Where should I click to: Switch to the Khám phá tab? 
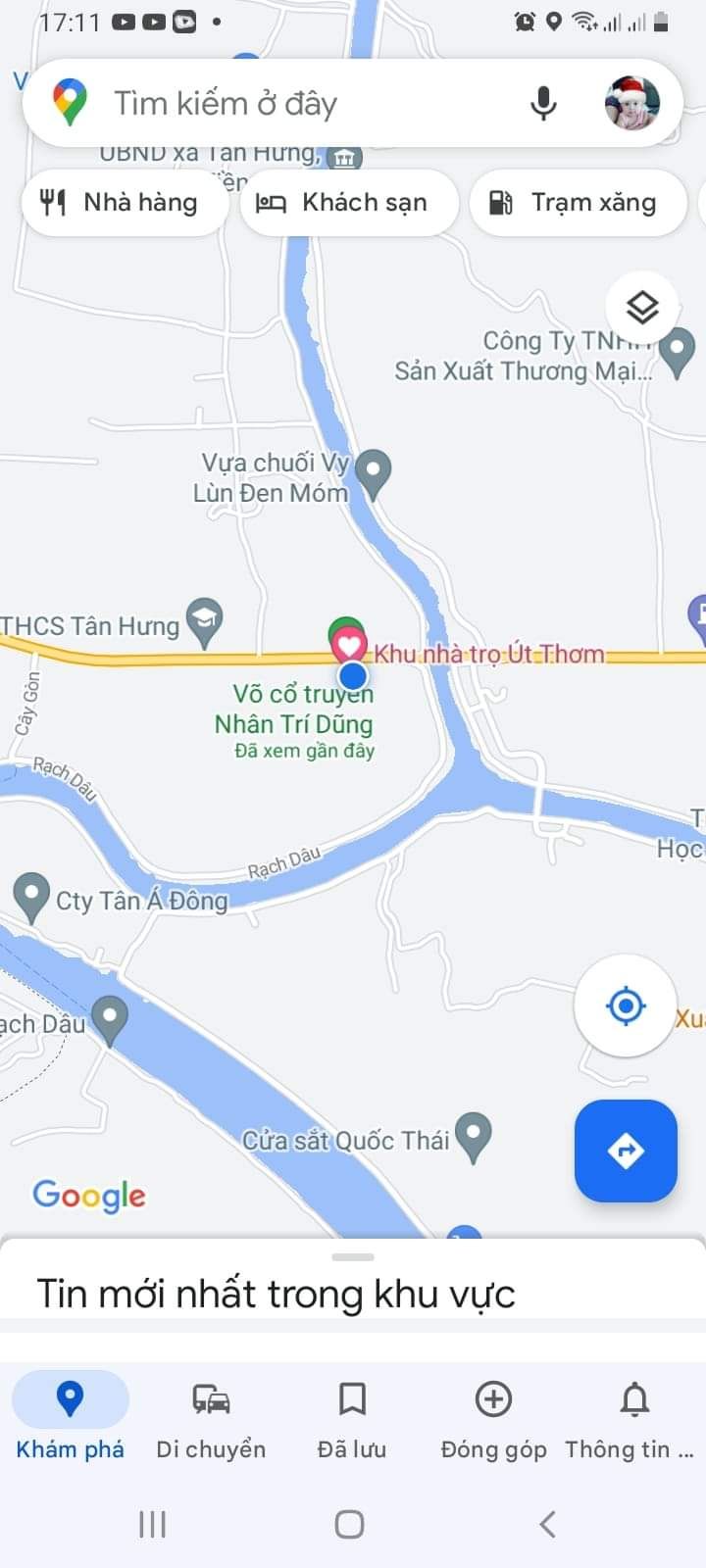pos(71,1416)
